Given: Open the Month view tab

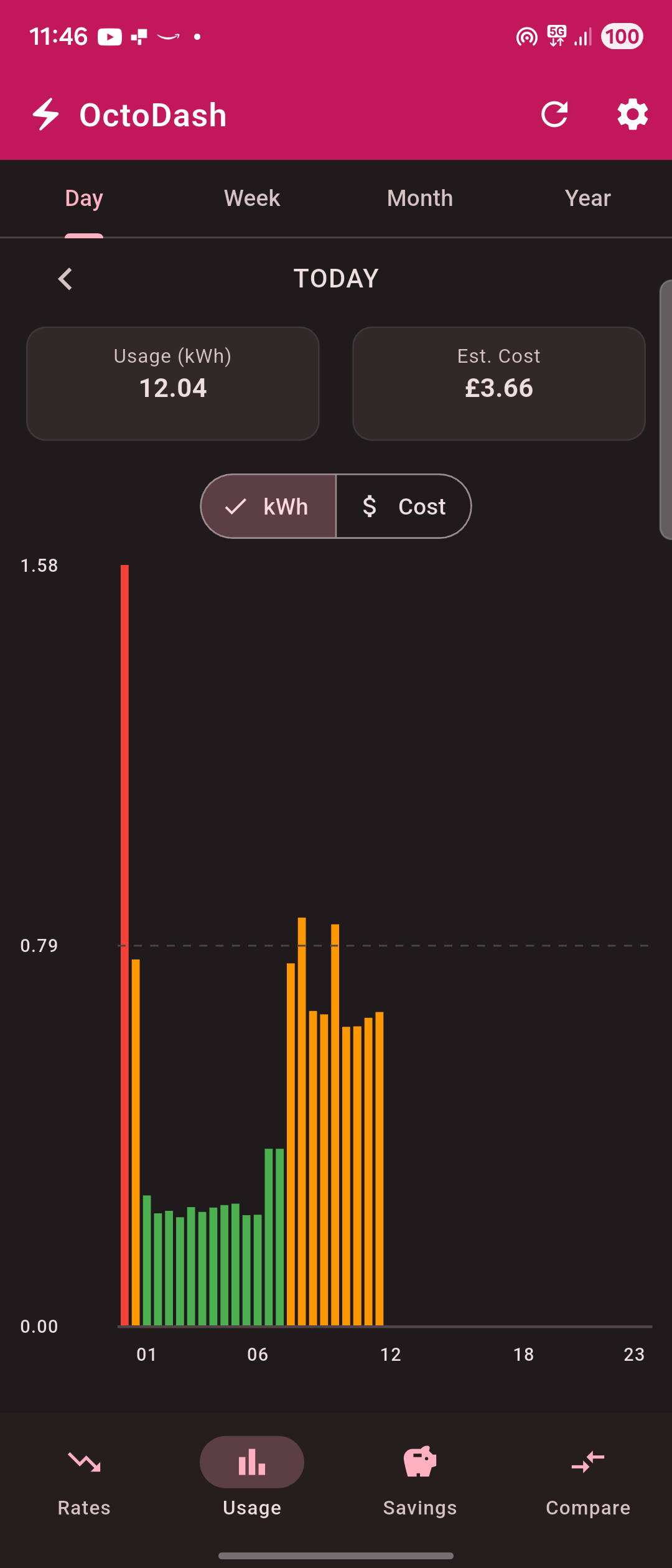Looking at the screenshot, I should click(x=419, y=198).
